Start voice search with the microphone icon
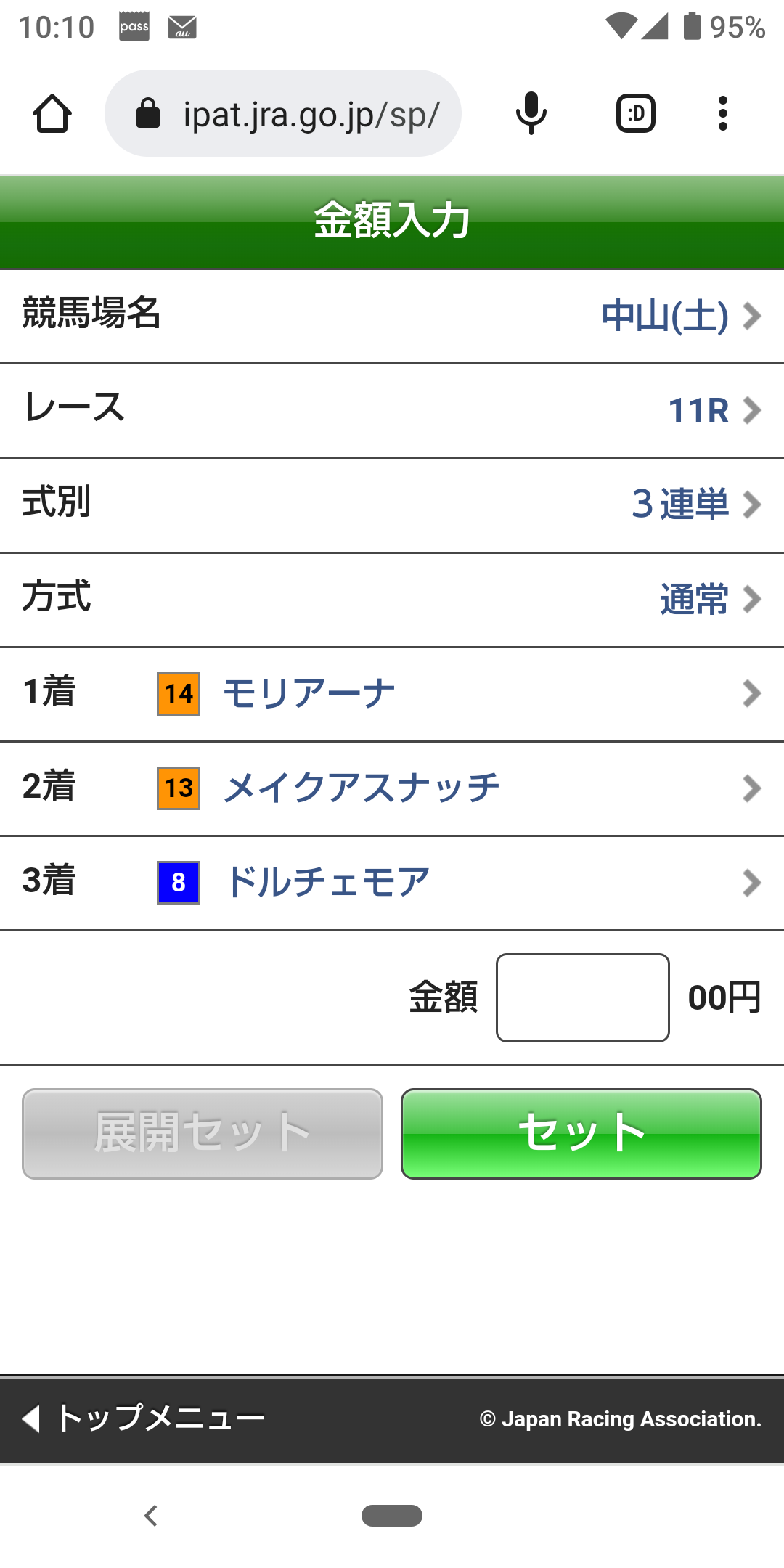784x1568 pixels. (x=529, y=113)
